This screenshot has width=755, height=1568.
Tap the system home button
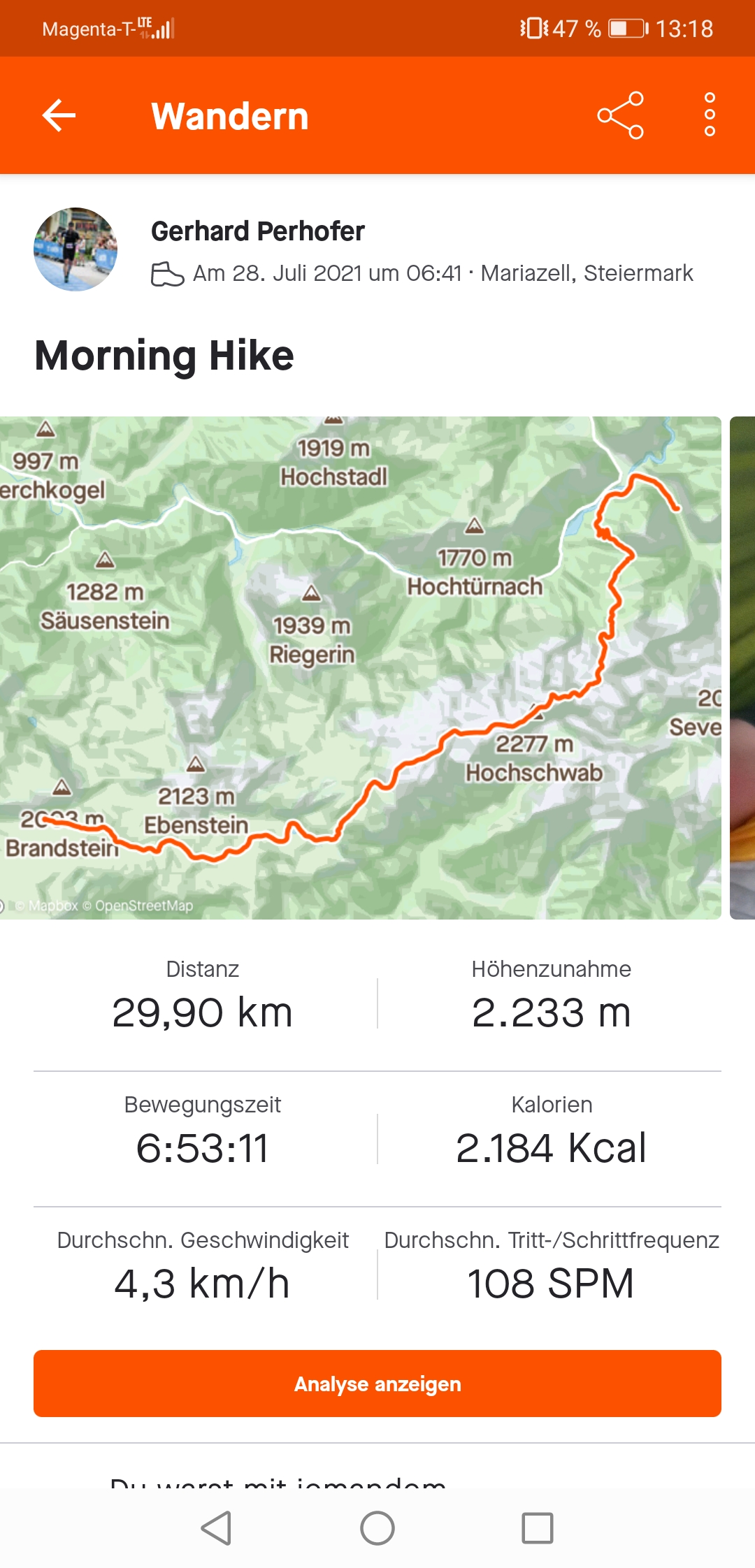(377, 1527)
